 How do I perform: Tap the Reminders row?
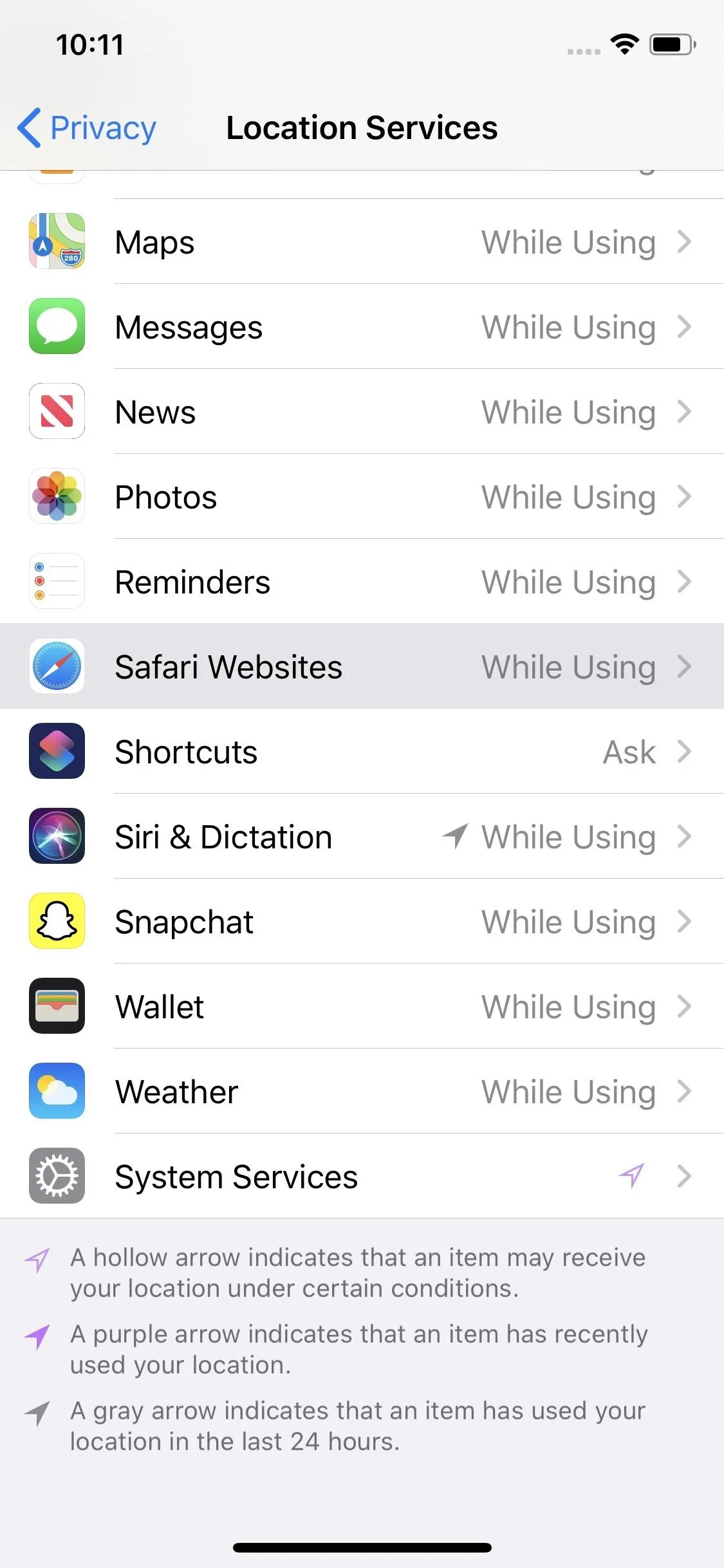point(362,581)
